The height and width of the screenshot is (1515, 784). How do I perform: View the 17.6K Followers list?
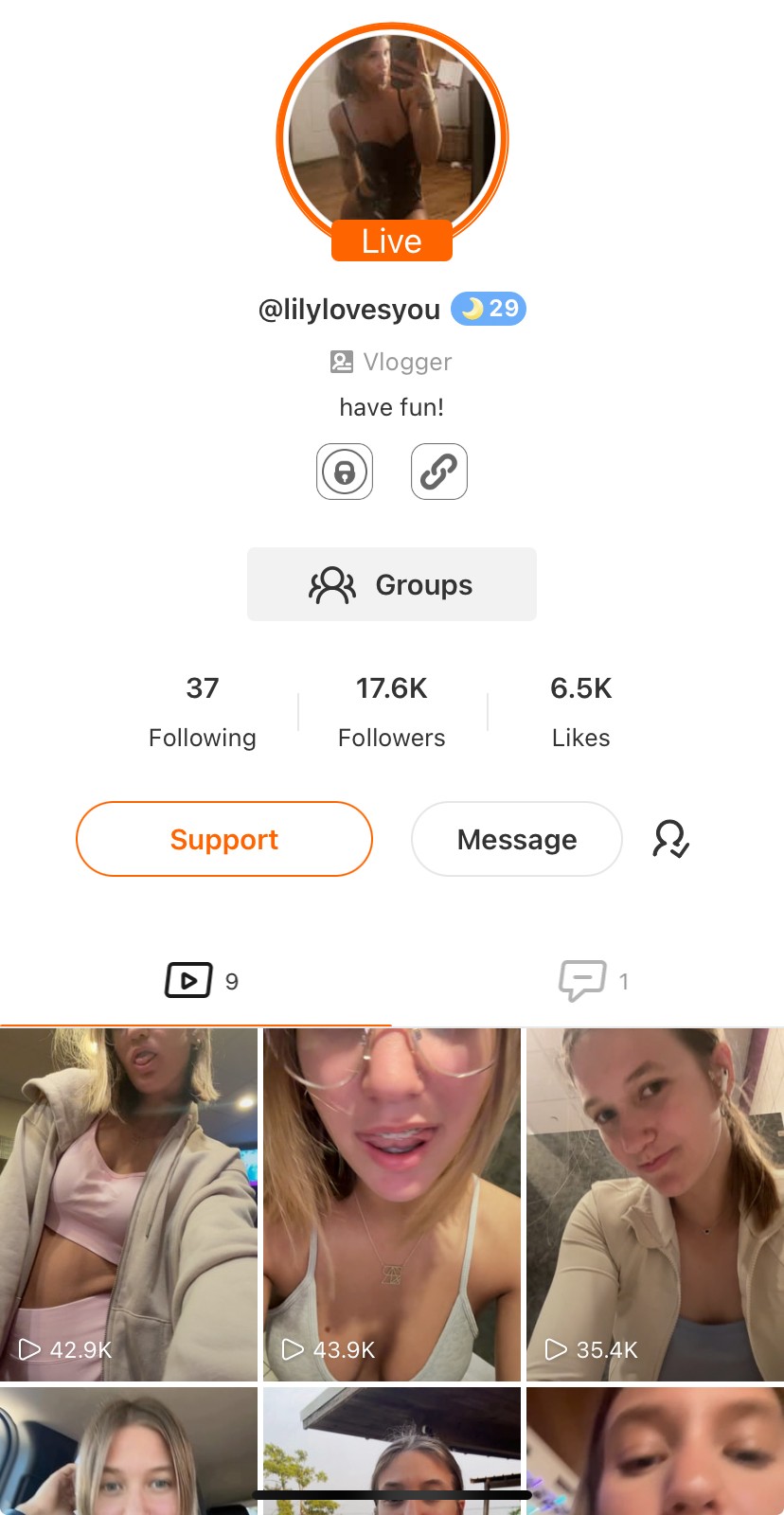coord(392,711)
